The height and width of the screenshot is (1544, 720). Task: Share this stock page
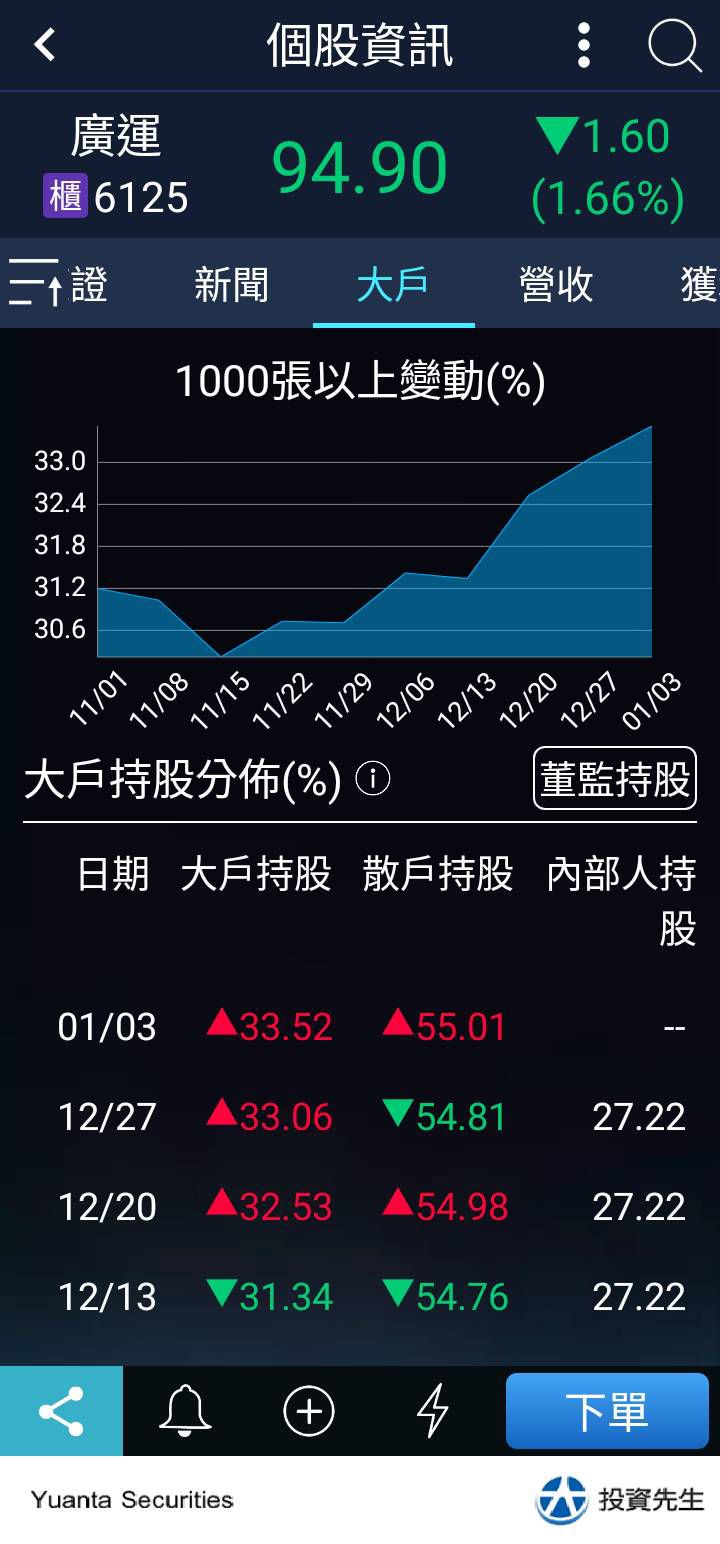pyautogui.click(x=61, y=1411)
